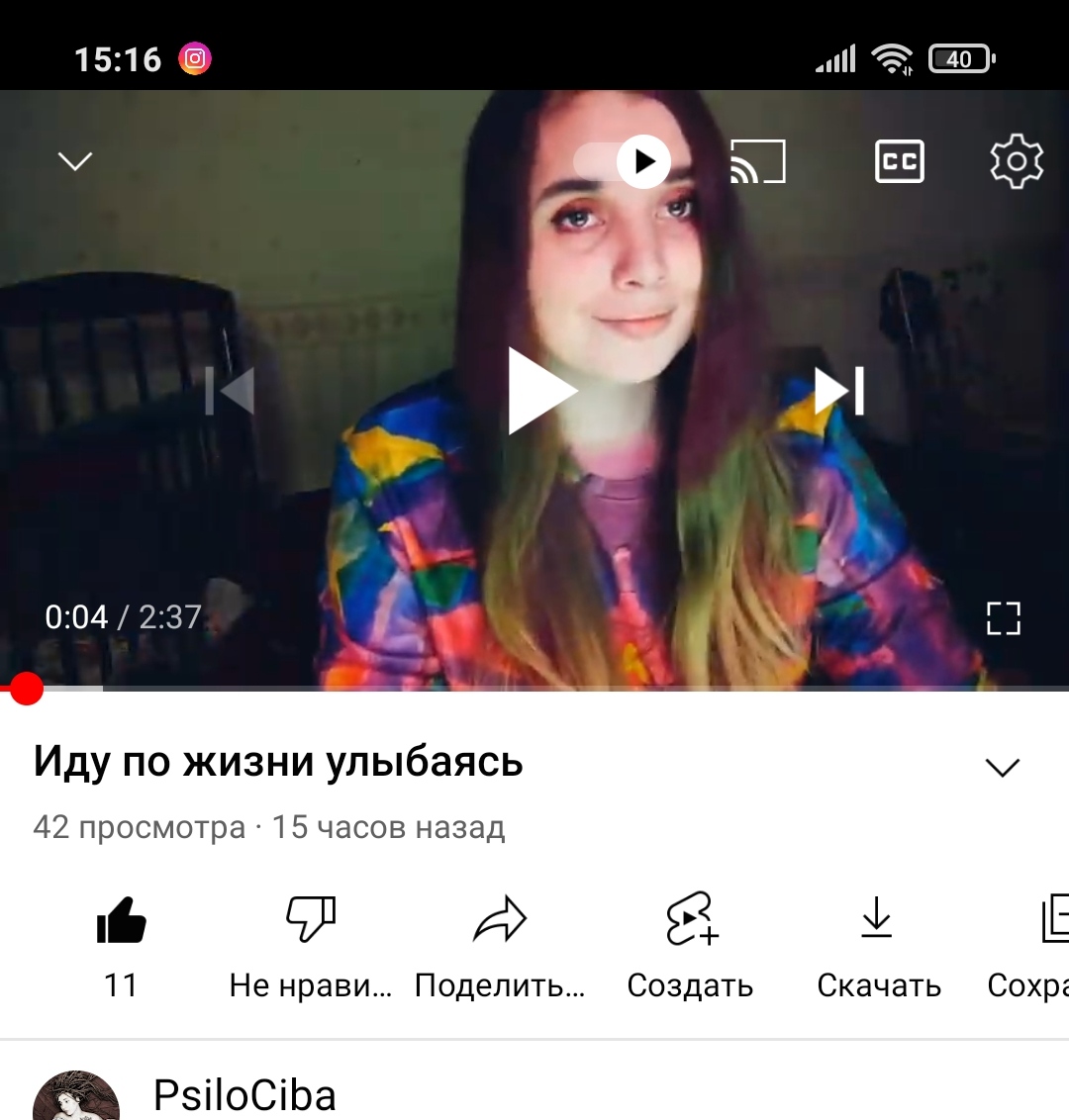The width and height of the screenshot is (1069, 1120).
Task: Toggle the autoplay switch
Action: coord(624,160)
